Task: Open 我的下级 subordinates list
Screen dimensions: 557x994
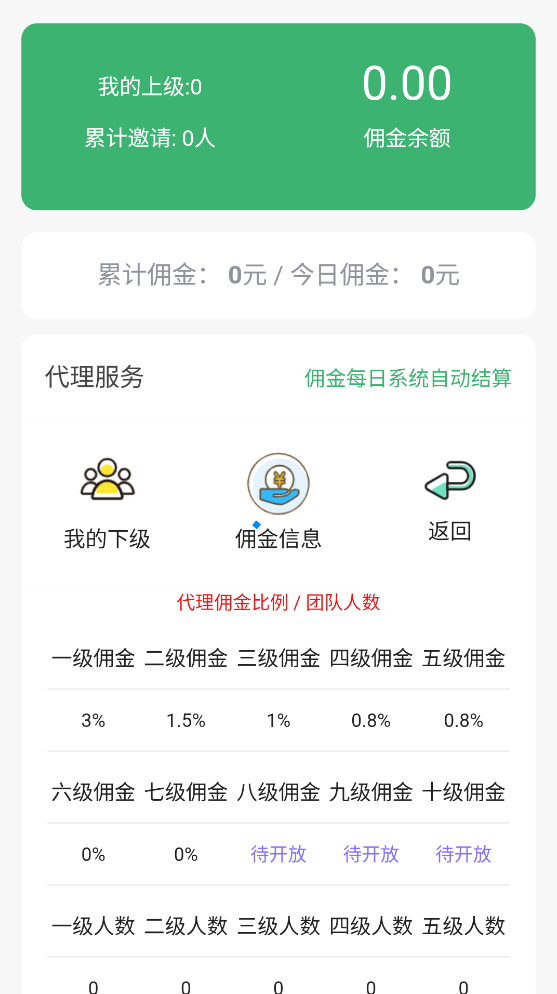Action: (x=107, y=503)
